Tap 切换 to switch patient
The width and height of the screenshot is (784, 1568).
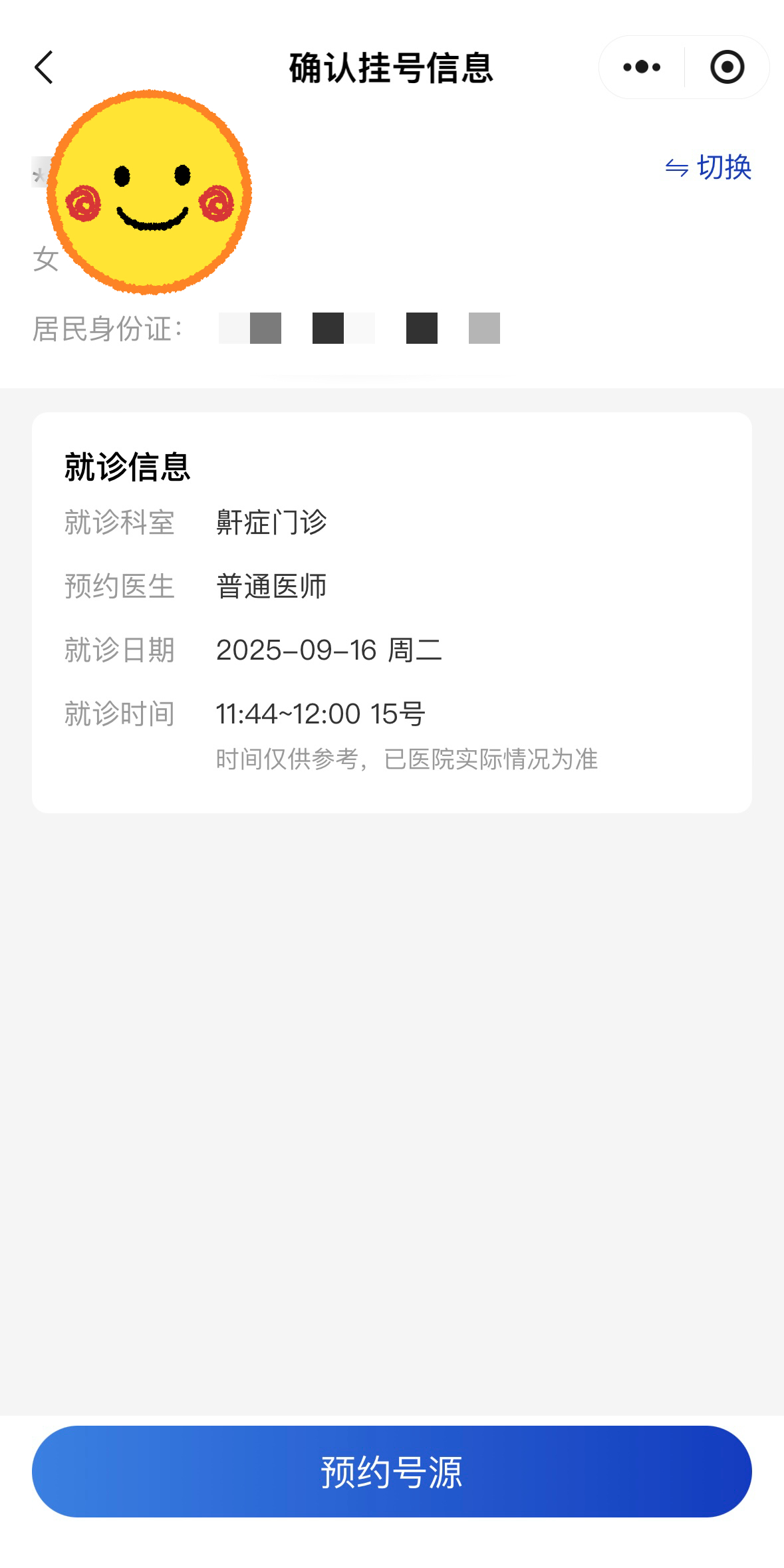pyautogui.click(x=709, y=167)
